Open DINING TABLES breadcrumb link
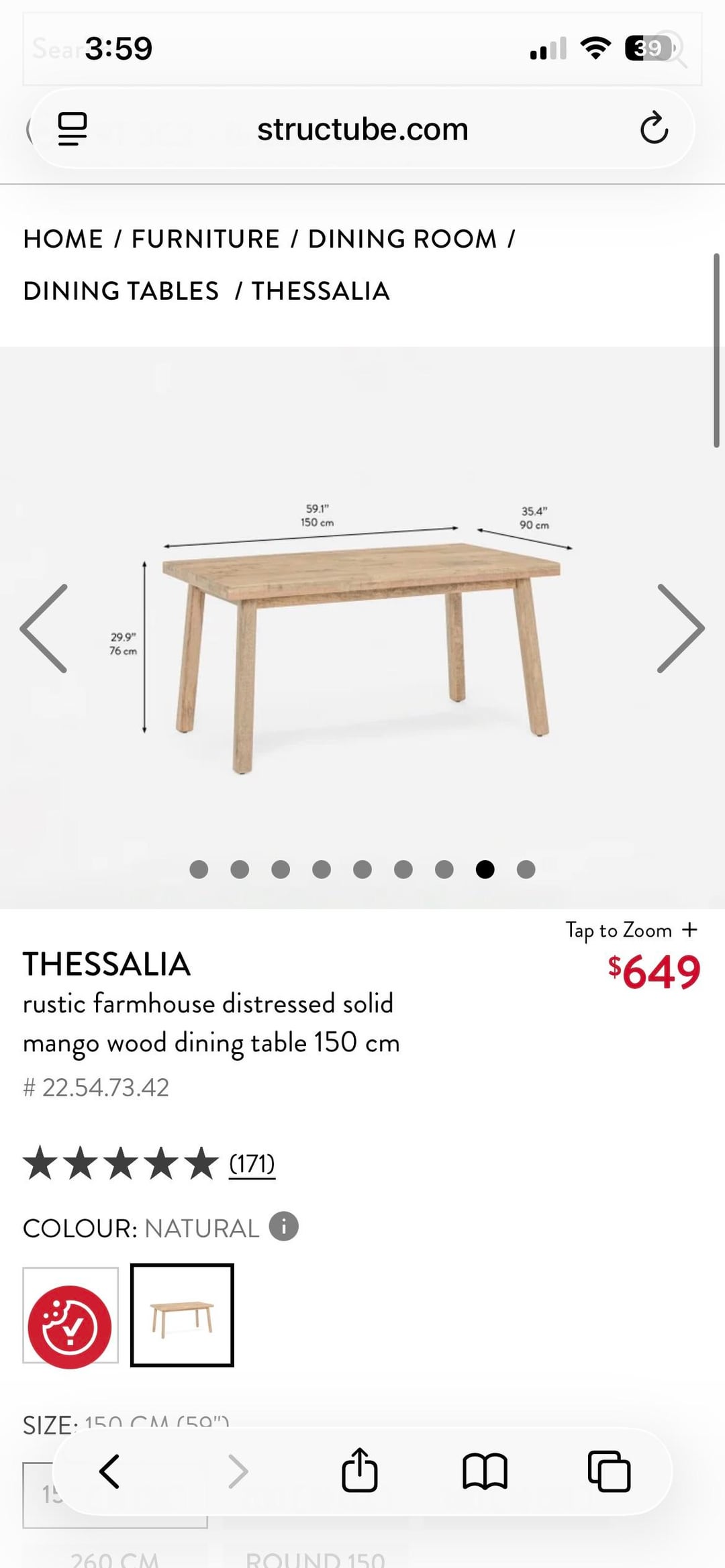Screen dimensions: 725x1568 pyautogui.click(x=121, y=291)
